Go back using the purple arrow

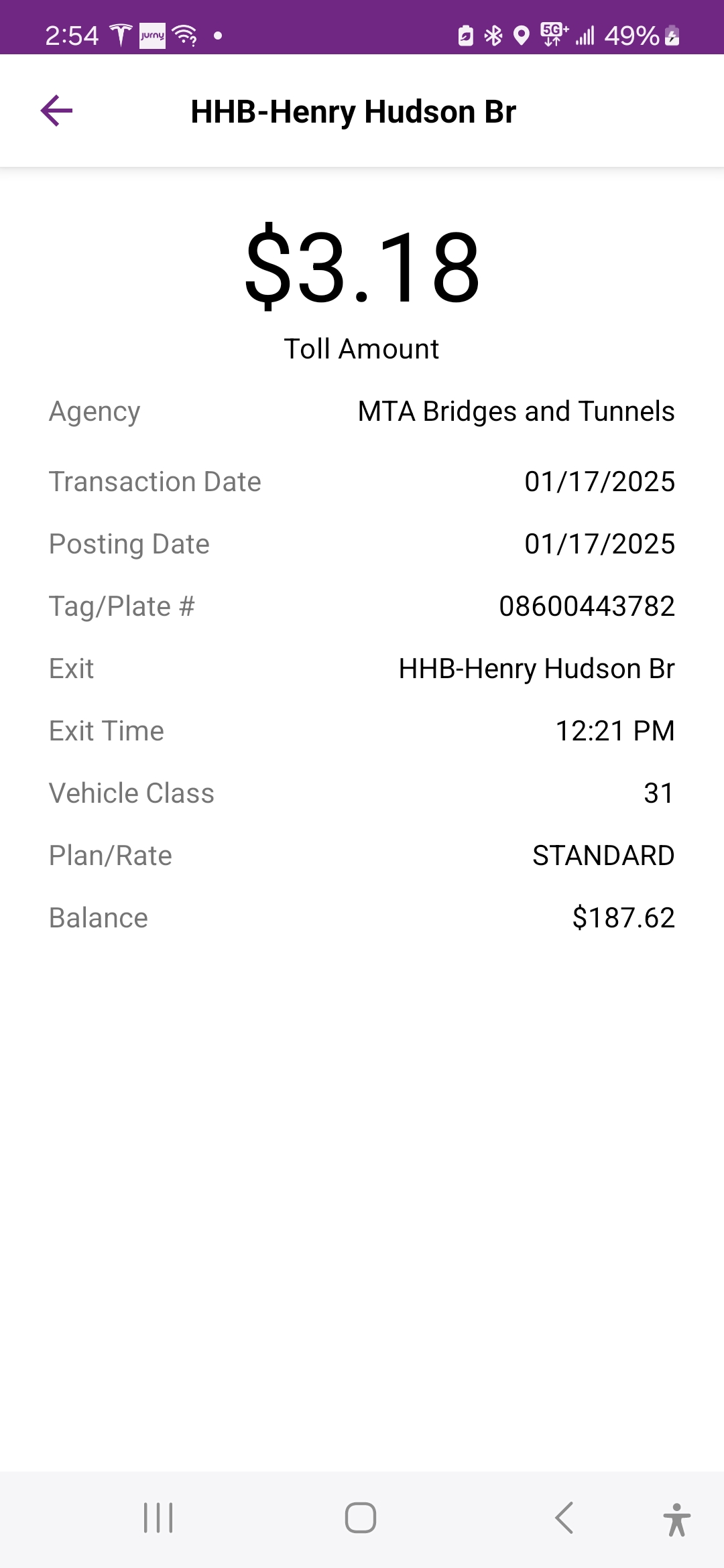[x=56, y=111]
